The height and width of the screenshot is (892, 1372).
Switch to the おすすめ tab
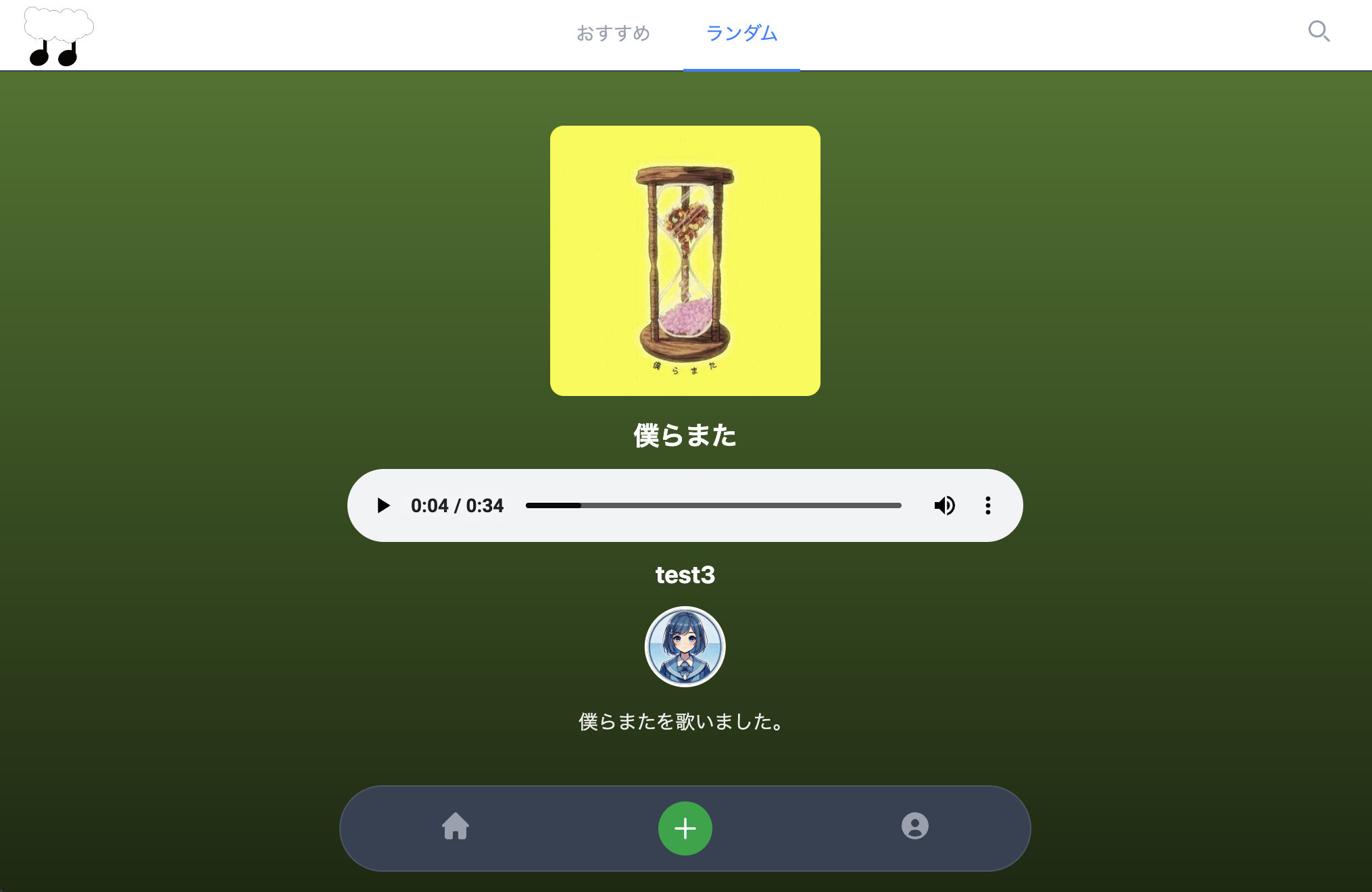point(613,33)
